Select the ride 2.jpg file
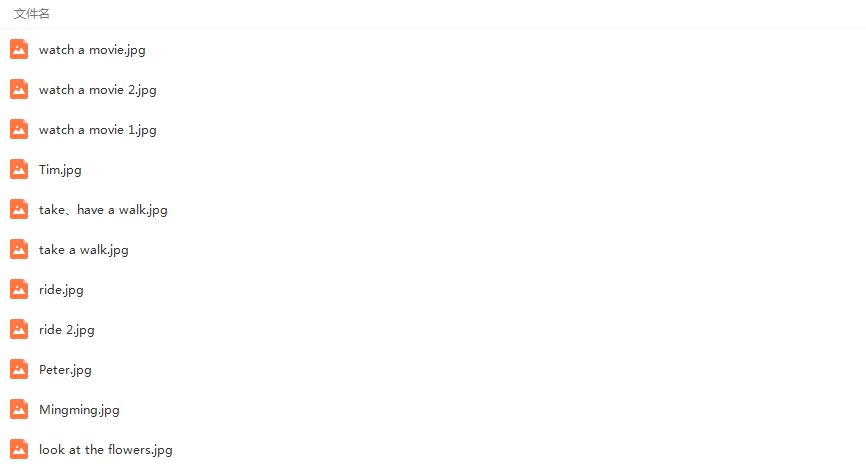 click(66, 330)
